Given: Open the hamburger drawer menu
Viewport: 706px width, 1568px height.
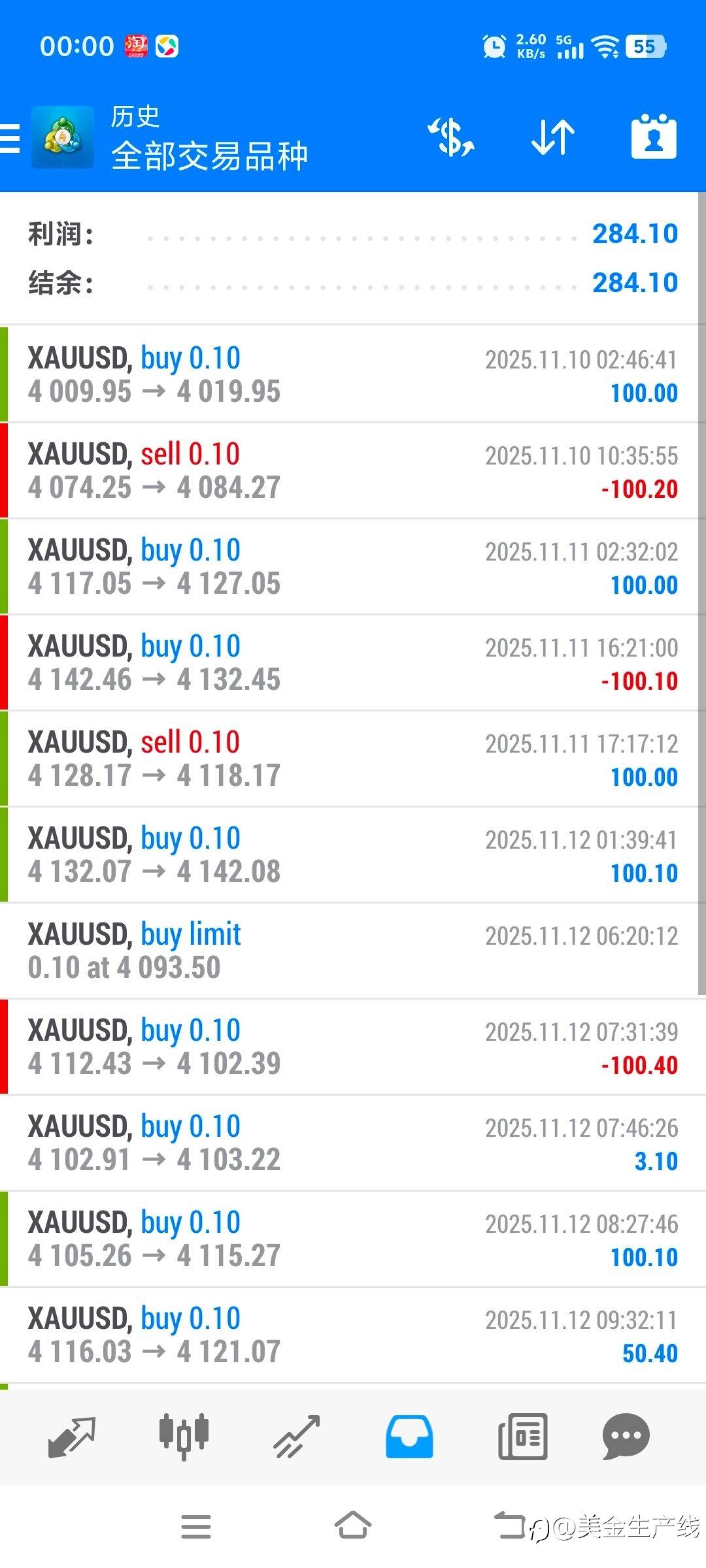Looking at the screenshot, I should [10, 138].
